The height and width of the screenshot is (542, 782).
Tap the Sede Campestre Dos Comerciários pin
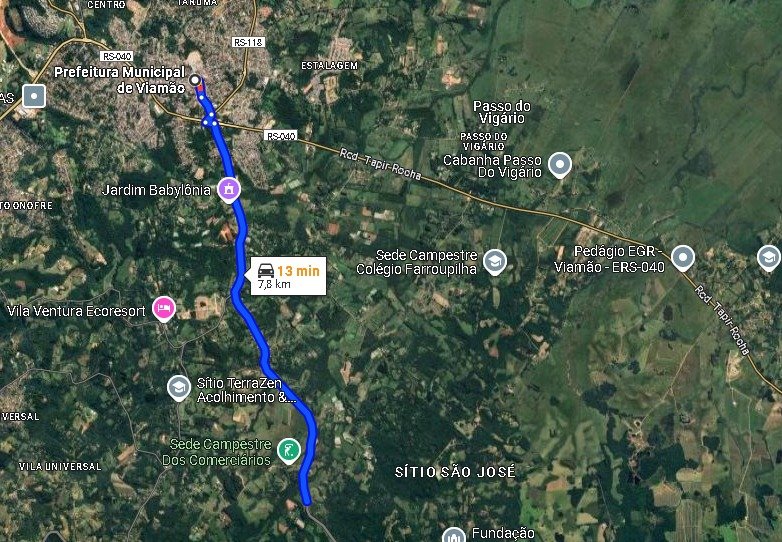[x=289, y=451]
